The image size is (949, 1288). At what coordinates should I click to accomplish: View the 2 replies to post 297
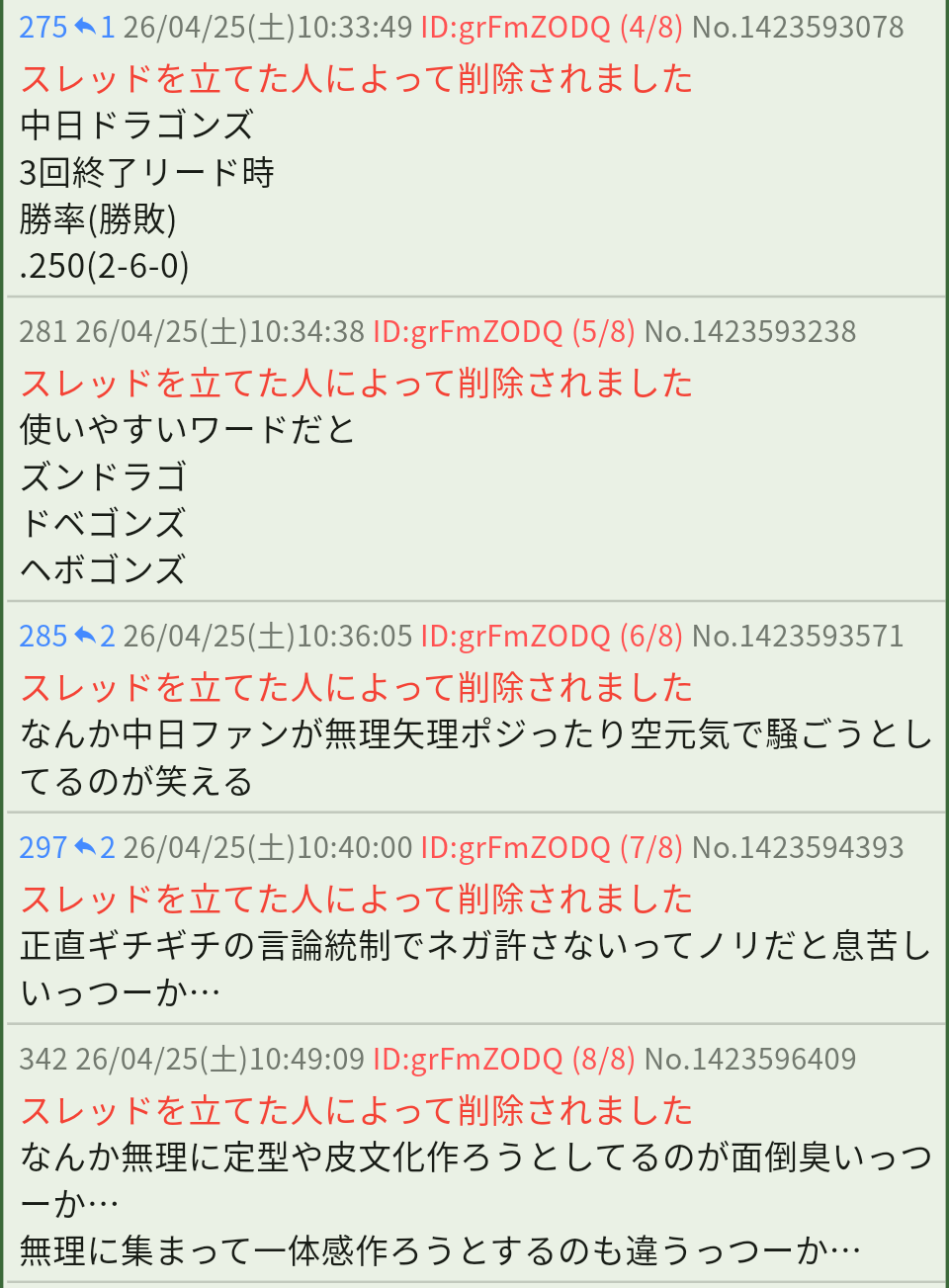95,847
